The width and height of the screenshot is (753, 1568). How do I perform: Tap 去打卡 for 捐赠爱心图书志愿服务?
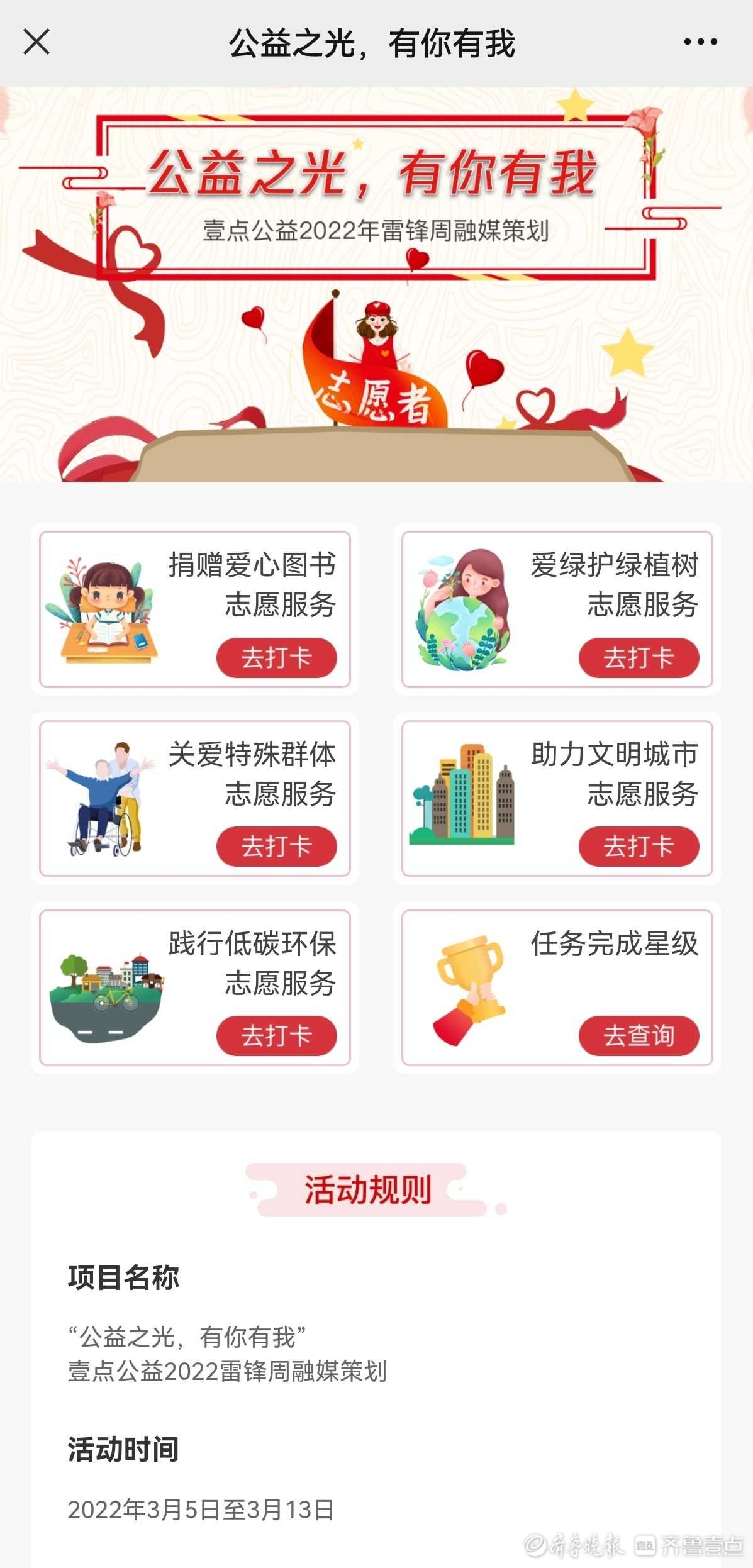pos(277,658)
